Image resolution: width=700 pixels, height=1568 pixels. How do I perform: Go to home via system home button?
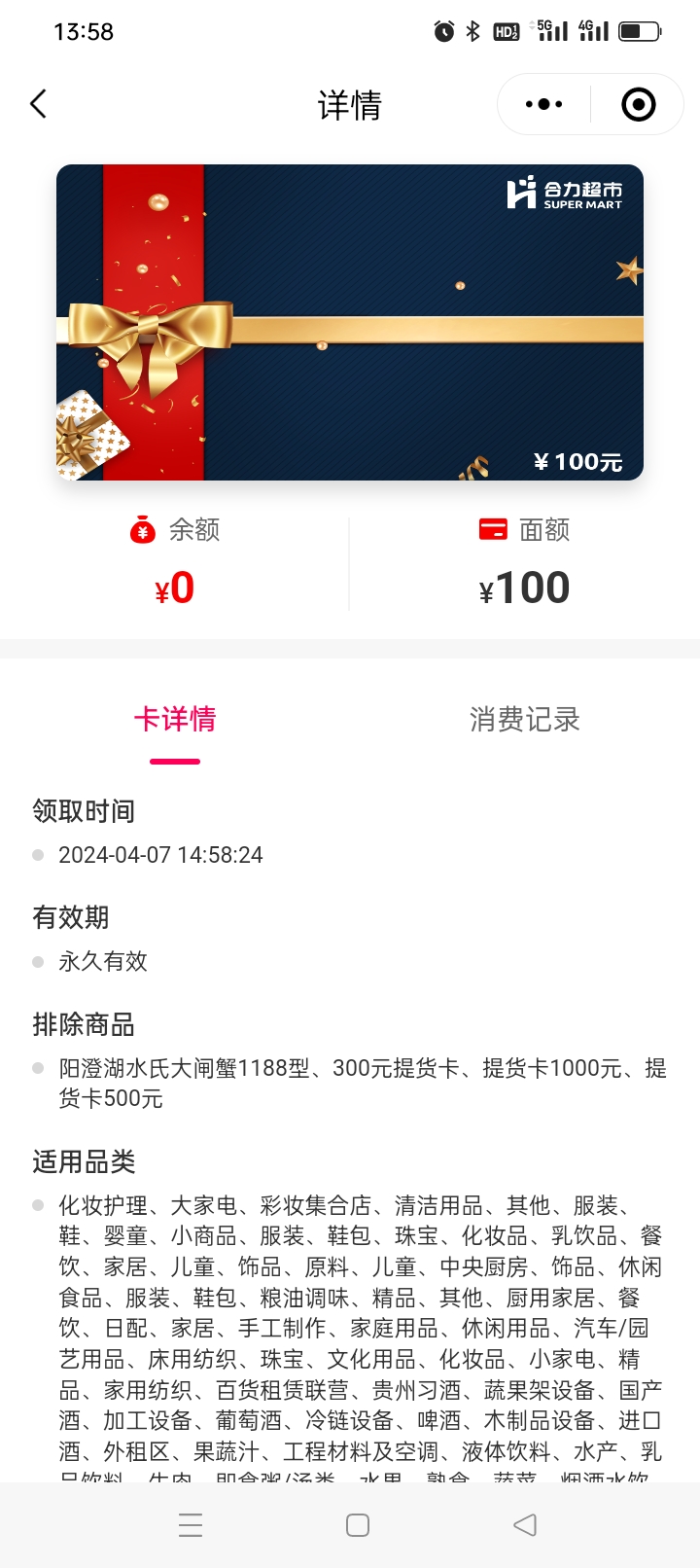pyautogui.click(x=358, y=1524)
